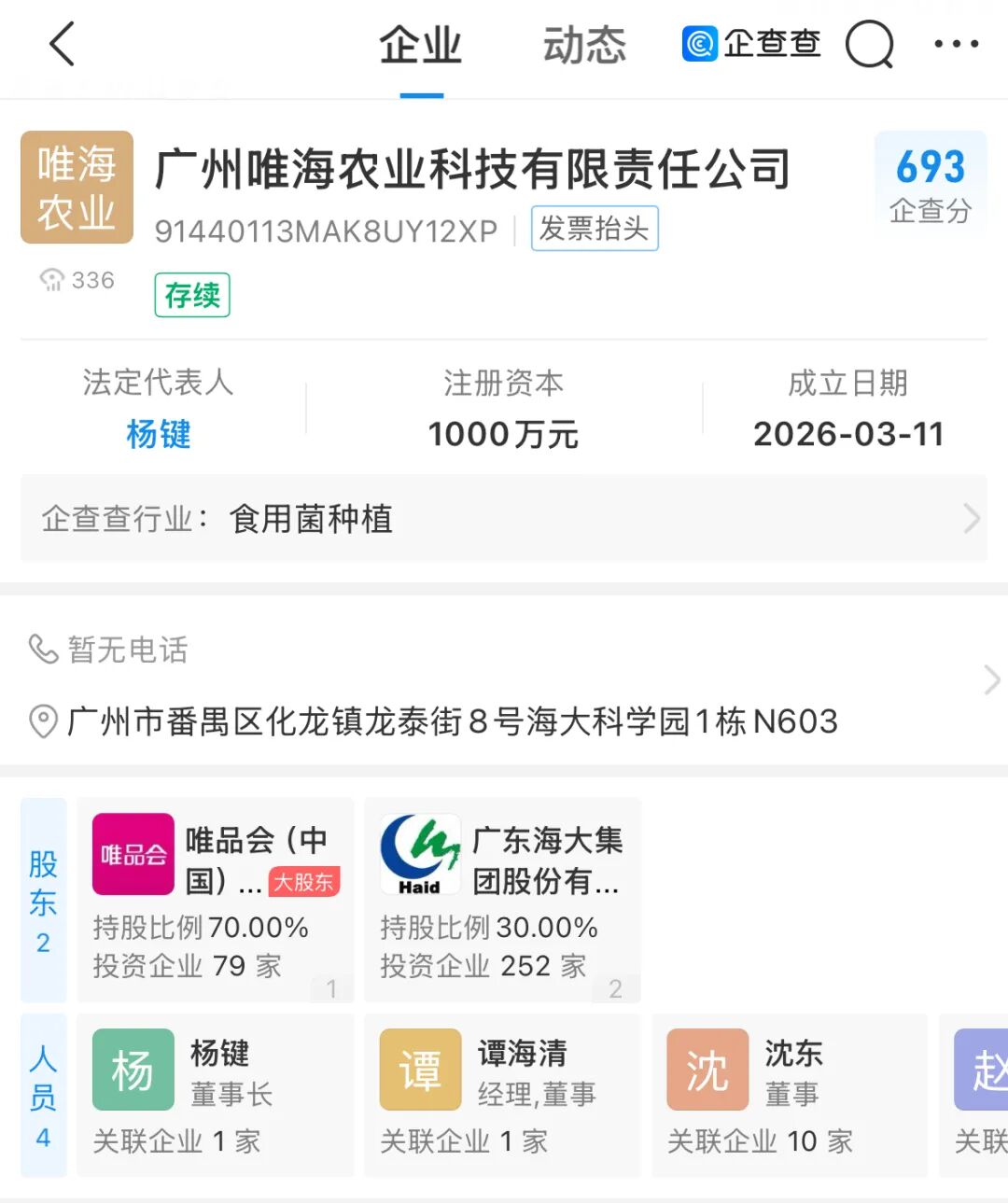
Task: Open shareholder card 广东海大集团
Action: [502, 900]
